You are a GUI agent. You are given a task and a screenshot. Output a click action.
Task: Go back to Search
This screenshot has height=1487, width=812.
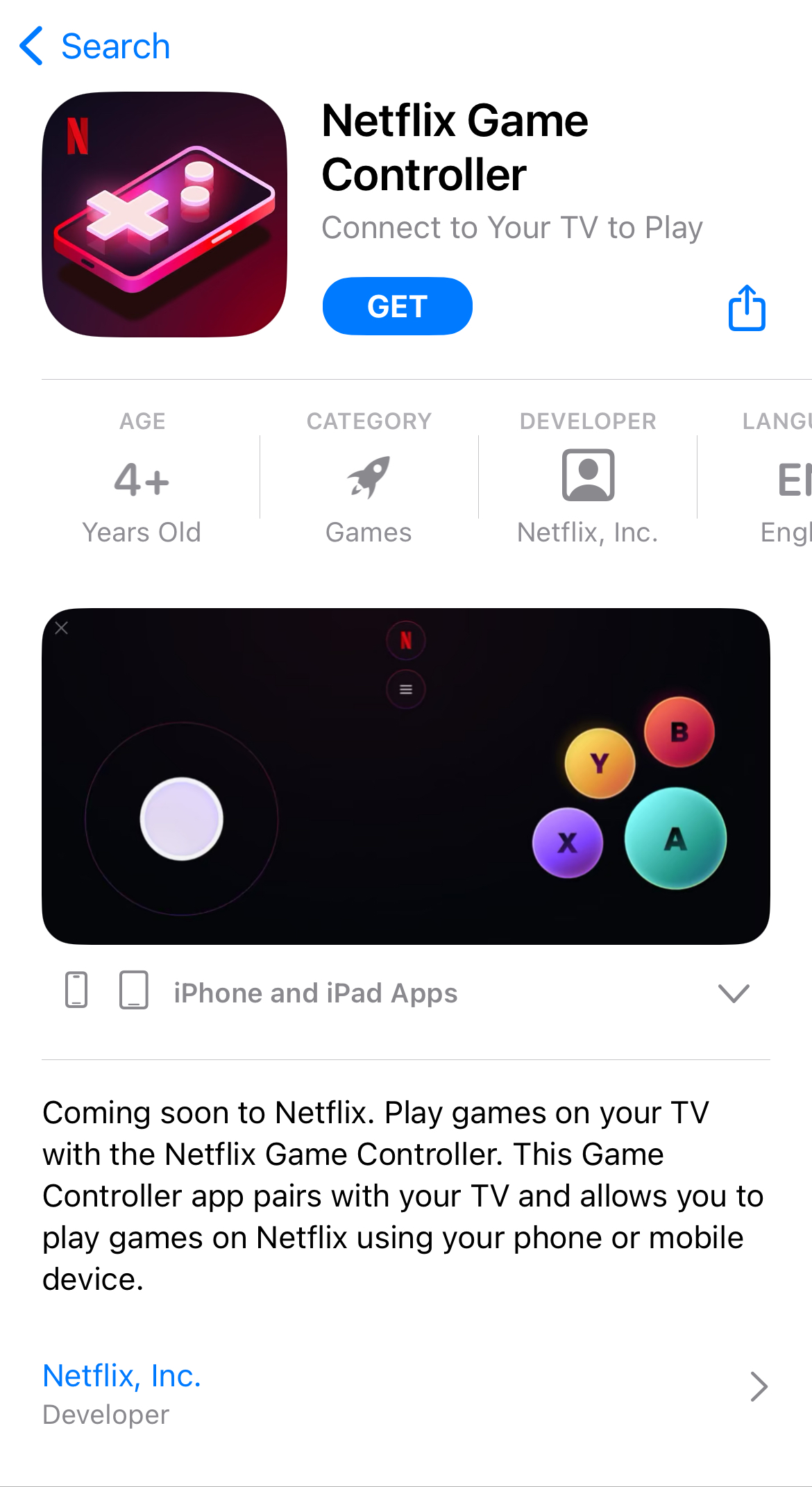(95, 47)
